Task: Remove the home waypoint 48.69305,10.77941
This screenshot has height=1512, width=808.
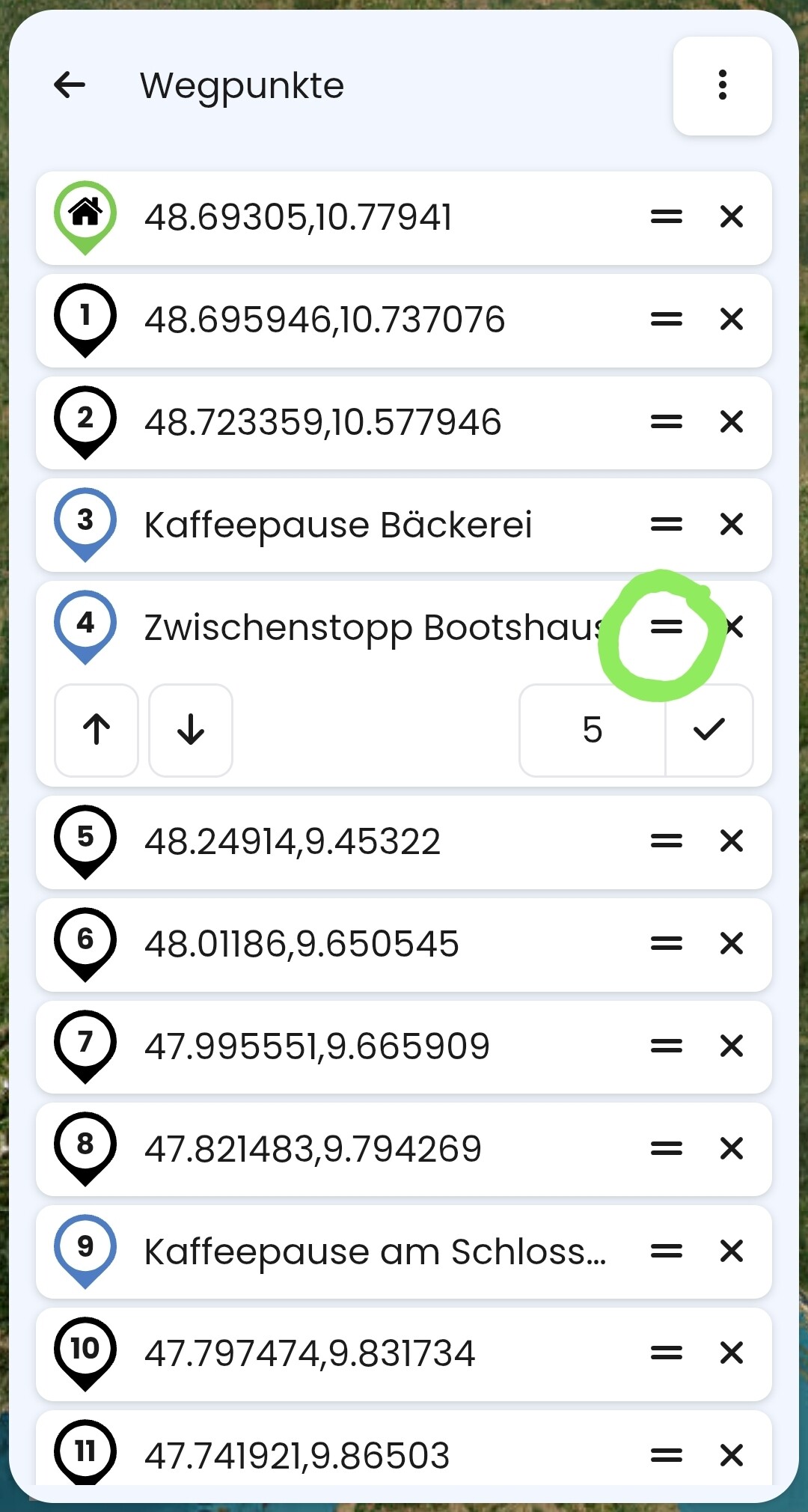Action: [x=731, y=217]
